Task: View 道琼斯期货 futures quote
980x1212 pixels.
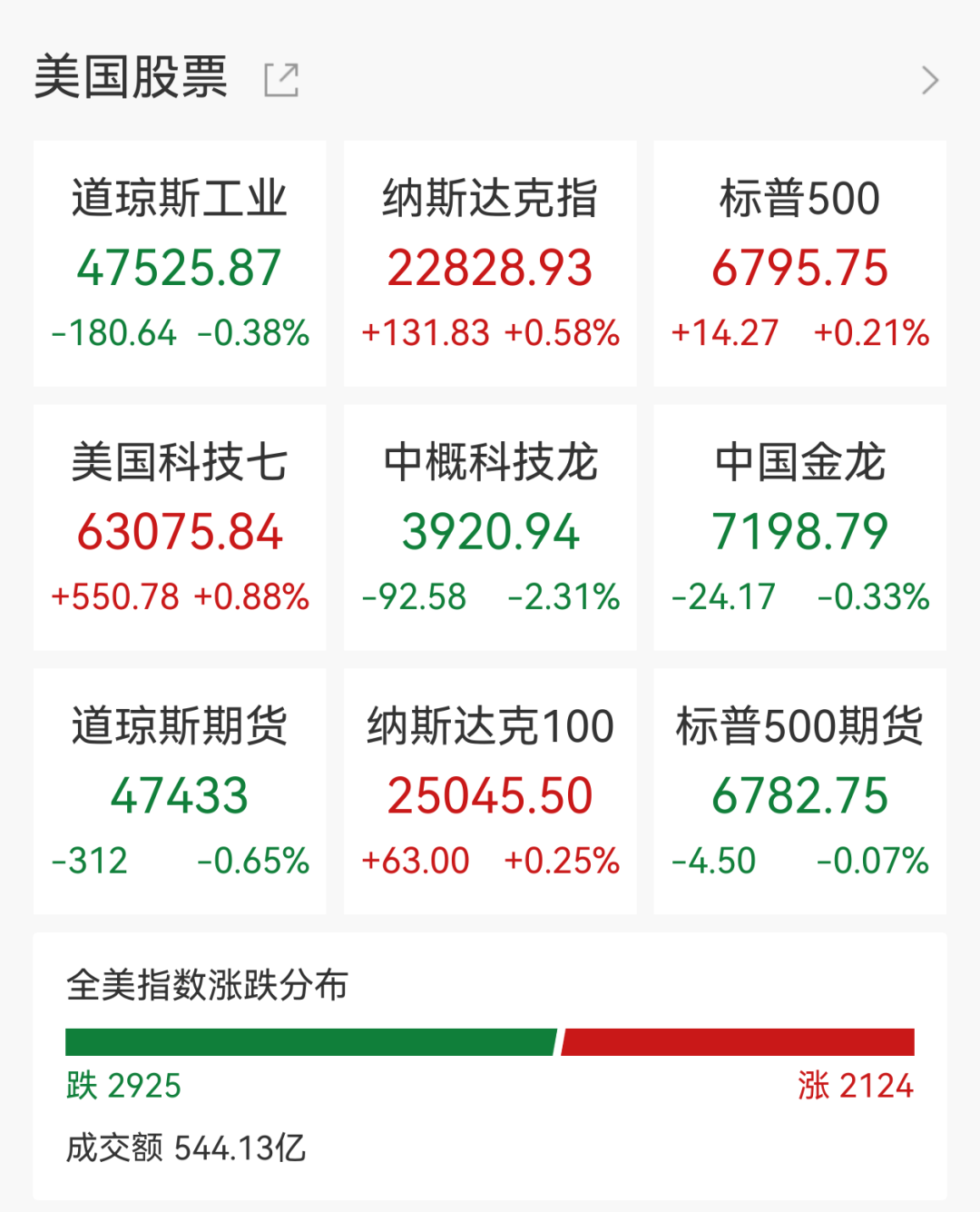Action: pyautogui.click(x=180, y=791)
